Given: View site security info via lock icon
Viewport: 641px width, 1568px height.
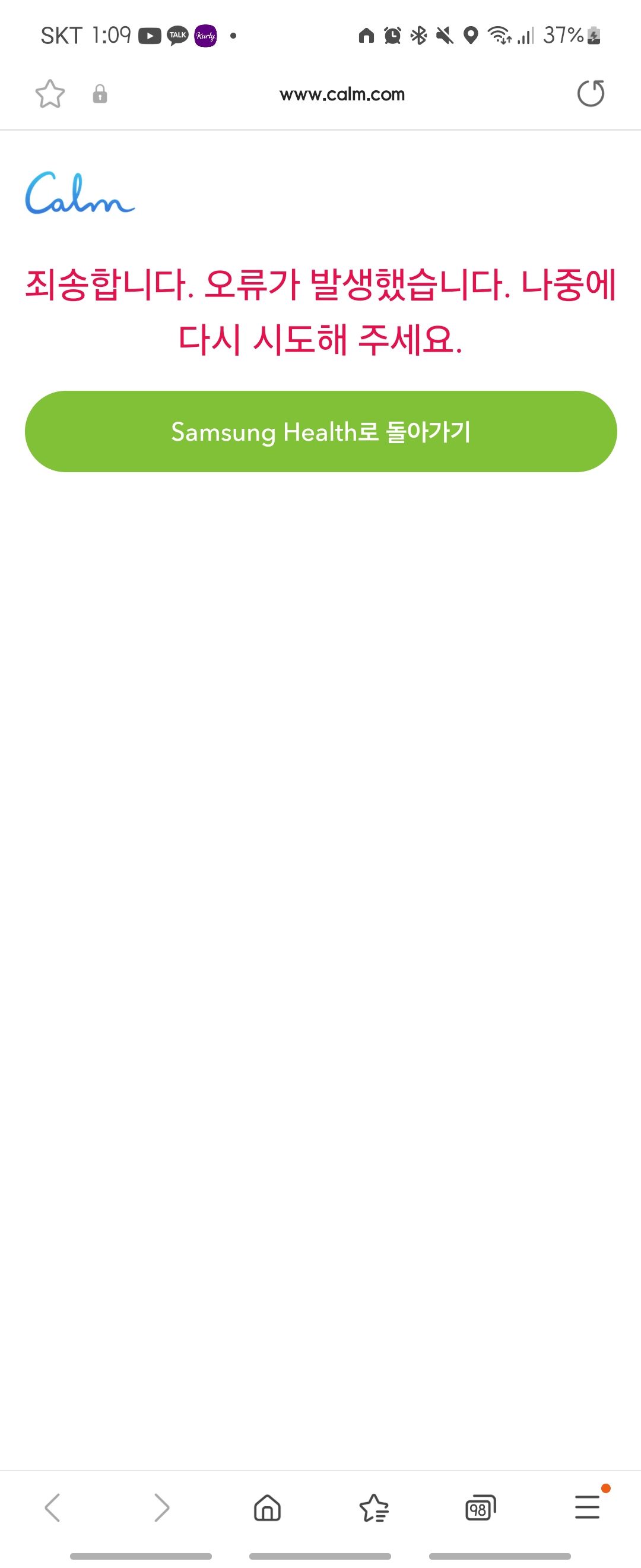Looking at the screenshot, I should 100,94.
